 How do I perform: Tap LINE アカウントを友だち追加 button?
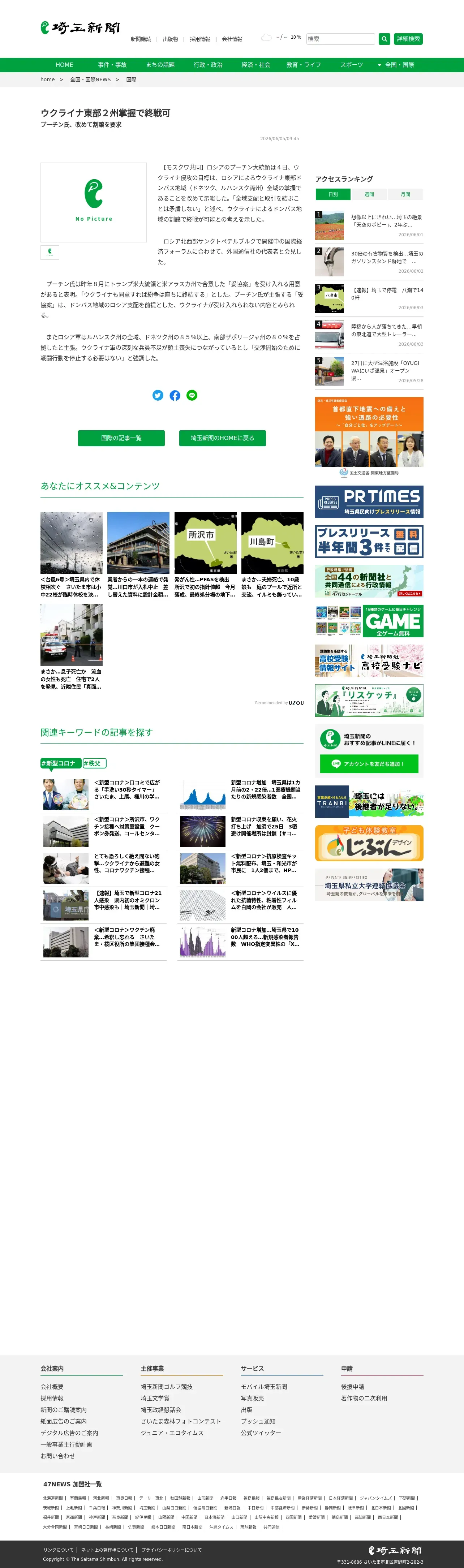point(369,764)
